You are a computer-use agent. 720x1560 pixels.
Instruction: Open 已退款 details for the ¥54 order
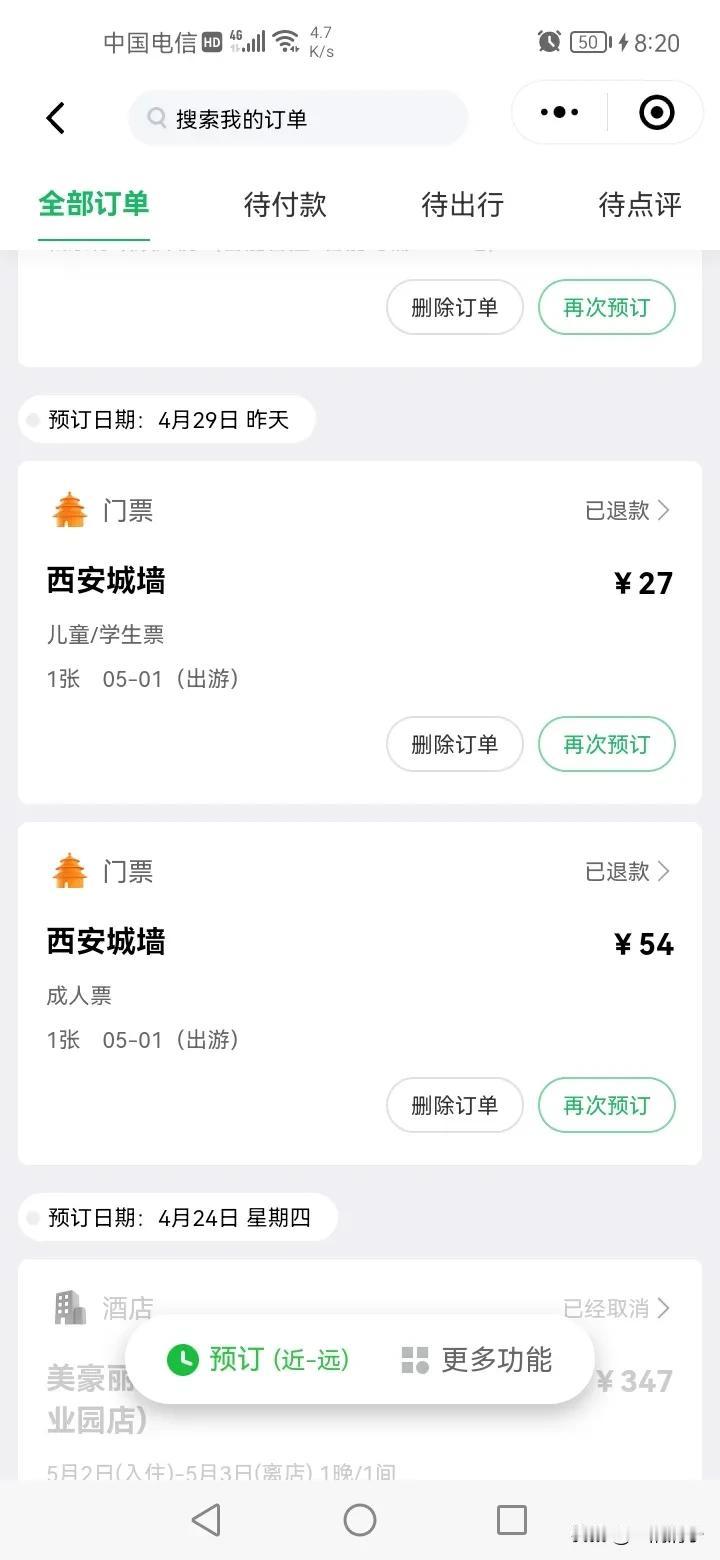(627, 872)
